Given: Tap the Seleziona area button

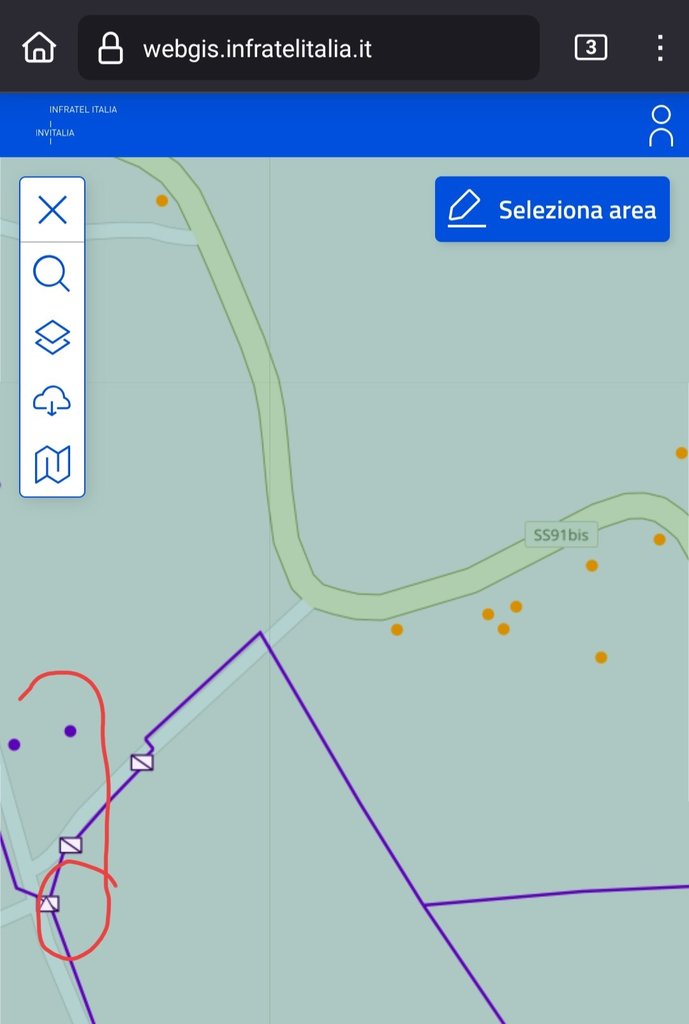Looking at the screenshot, I should [x=552, y=210].
